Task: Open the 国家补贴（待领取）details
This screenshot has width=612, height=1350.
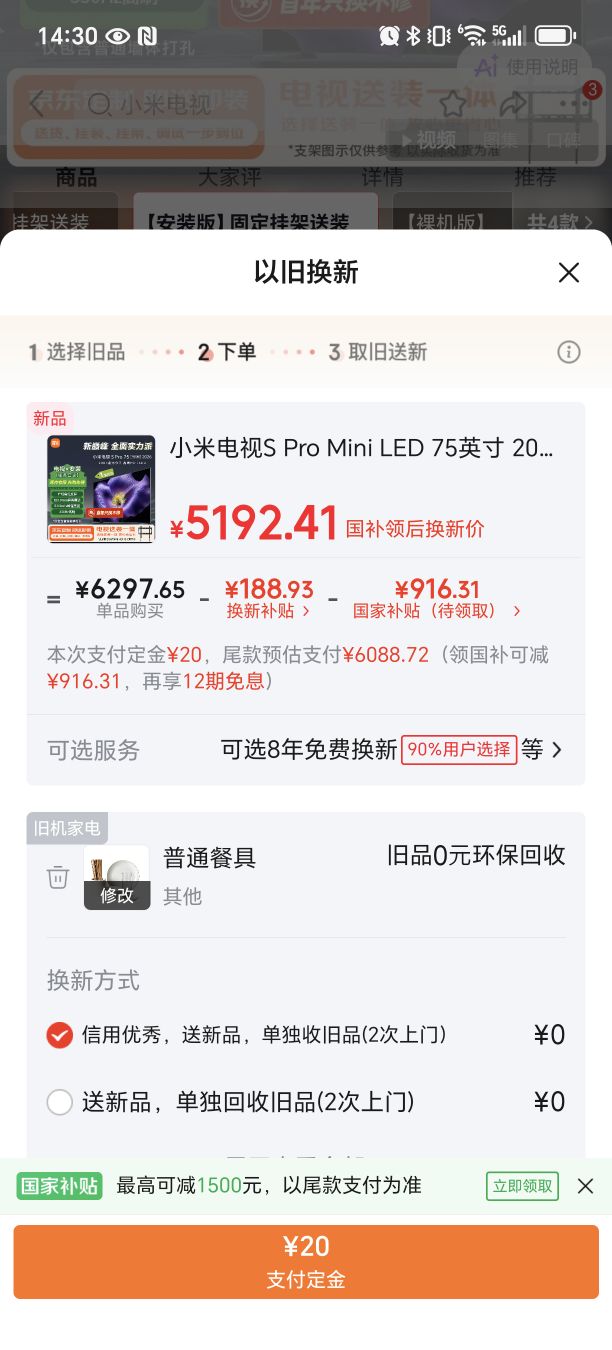Action: click(437, 599)
